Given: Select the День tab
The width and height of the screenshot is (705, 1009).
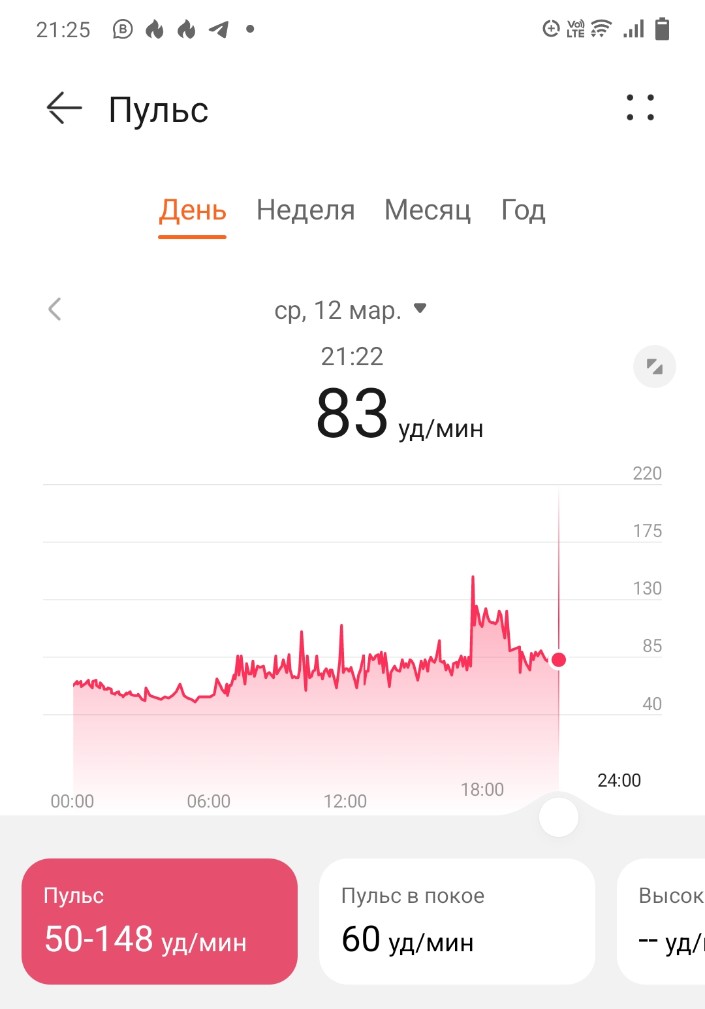Looking at the screenshot, I should coord(192,210).
